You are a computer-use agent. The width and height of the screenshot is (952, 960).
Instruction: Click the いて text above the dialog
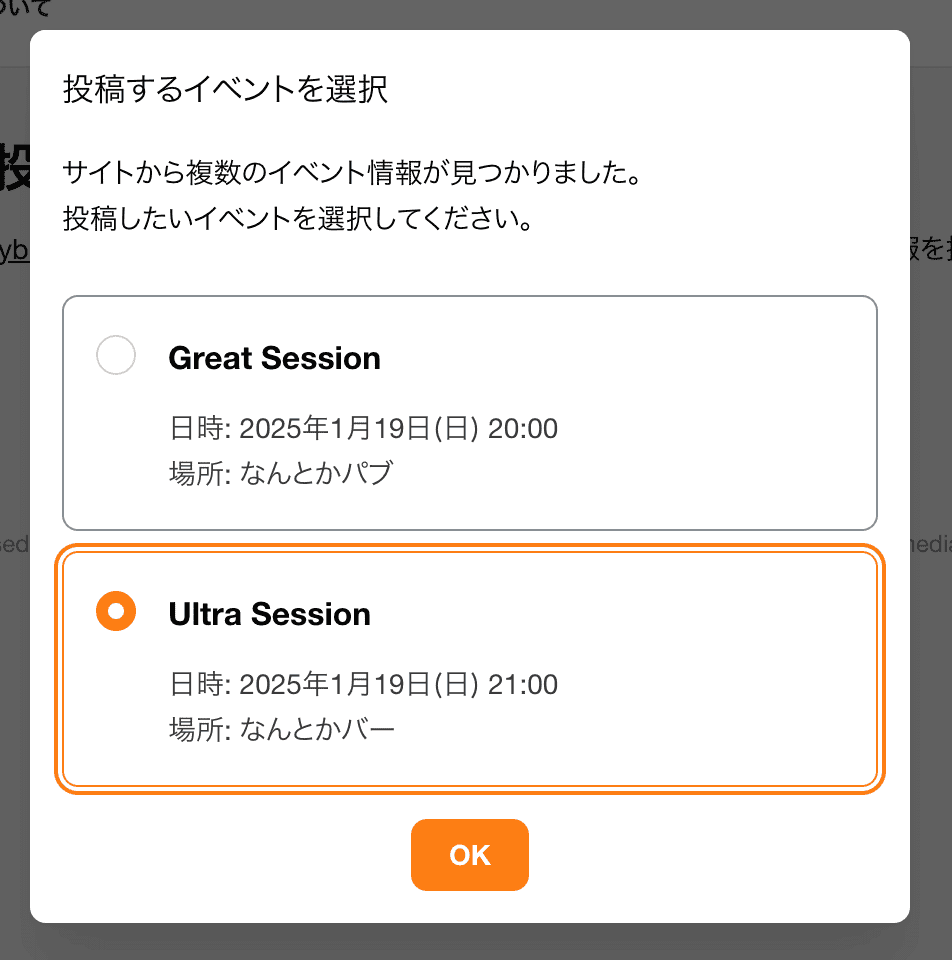click(25, 10)
